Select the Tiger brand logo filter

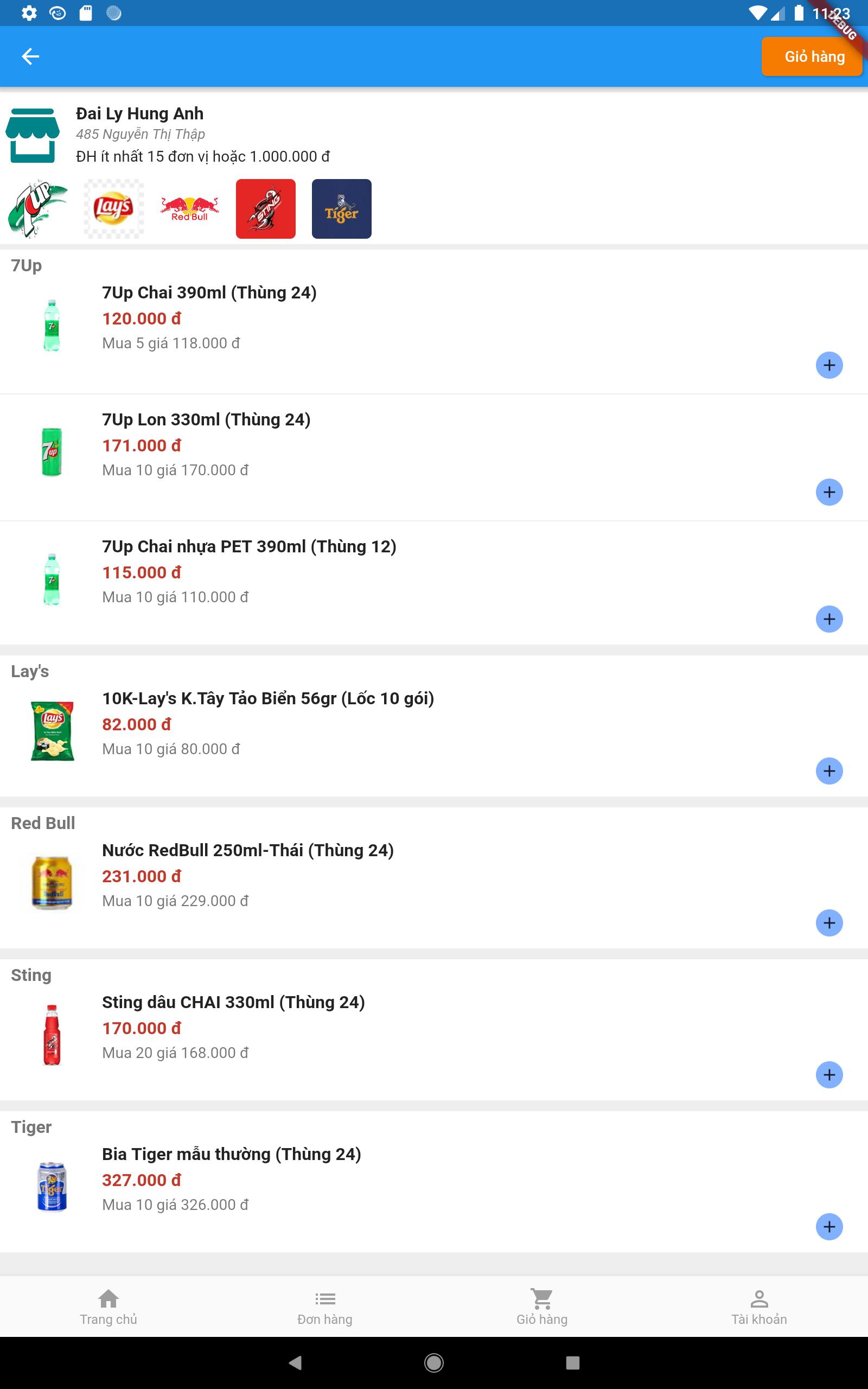342,209
